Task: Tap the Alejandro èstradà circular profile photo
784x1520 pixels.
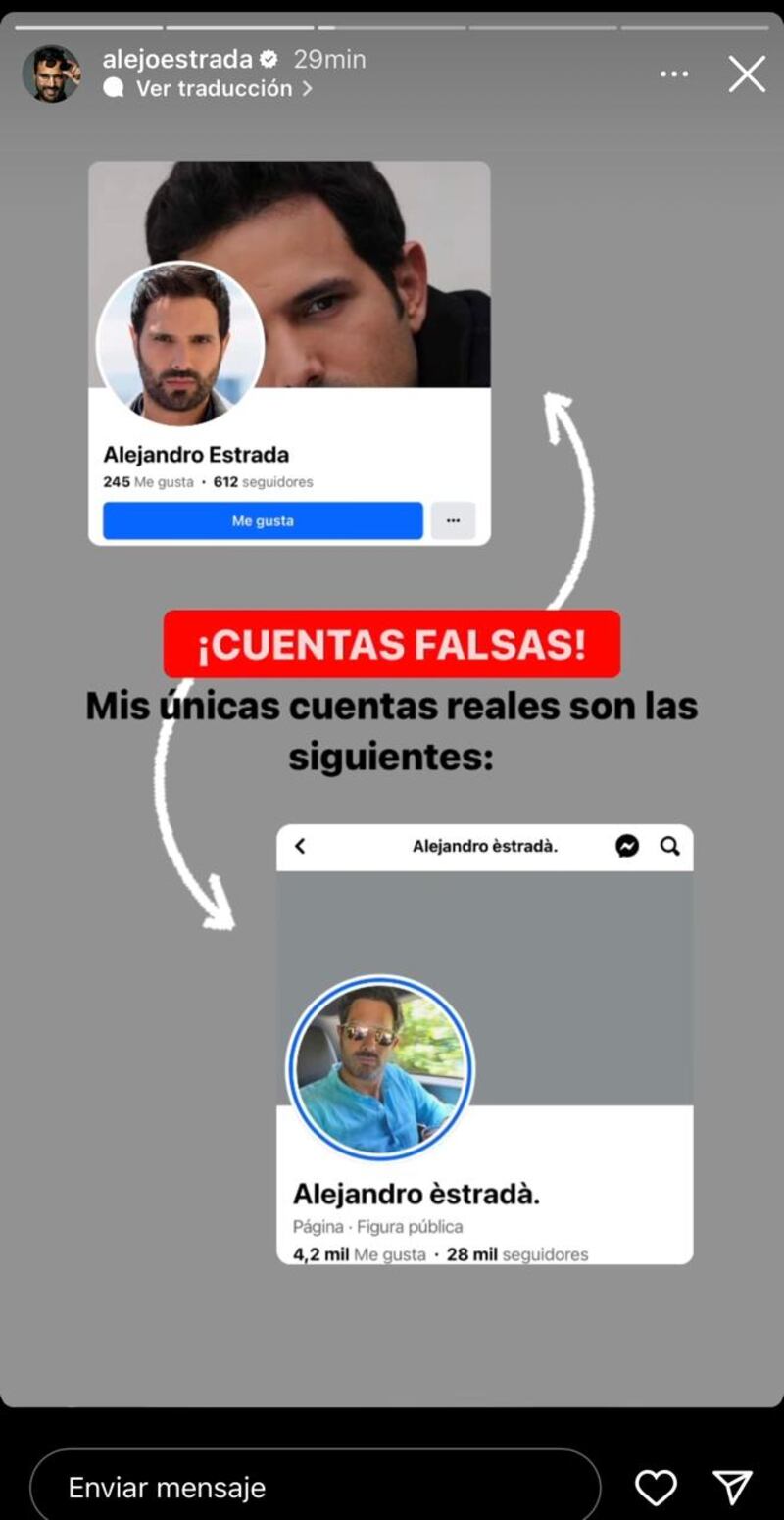Action: point(378,1068)
